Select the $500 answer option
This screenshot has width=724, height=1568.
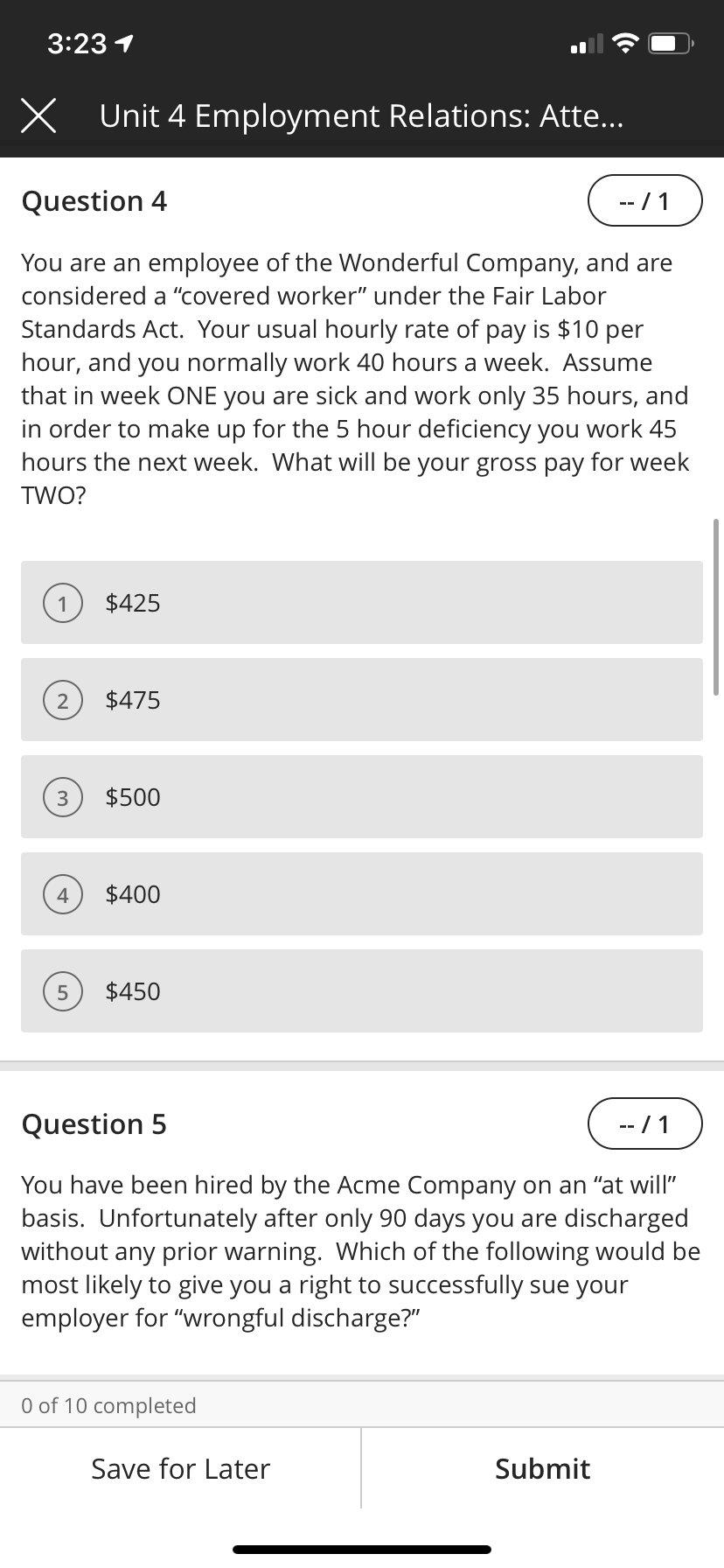pyautogui.click(x=361, y=796)
